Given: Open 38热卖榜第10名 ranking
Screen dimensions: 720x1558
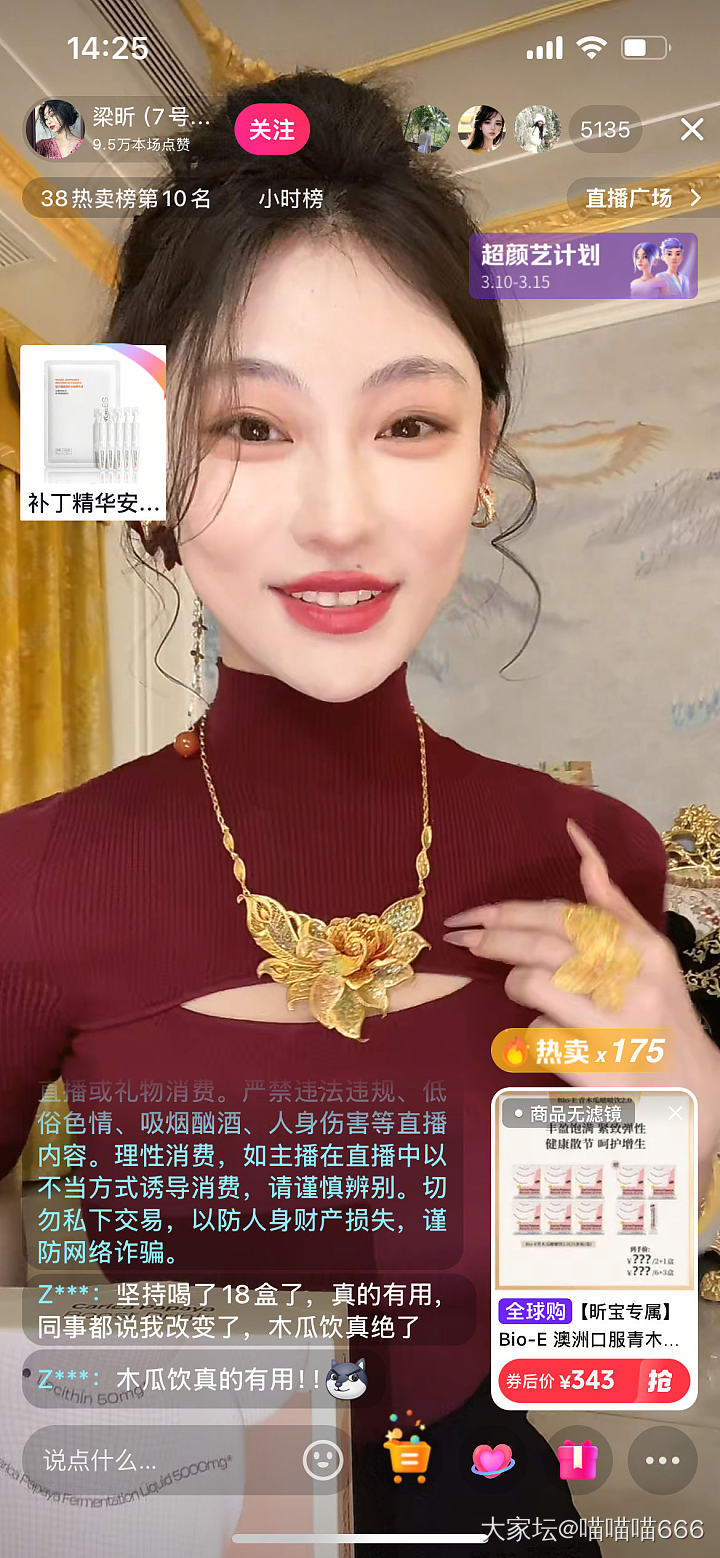Looking at the screenshot, I should coord(126,198).
